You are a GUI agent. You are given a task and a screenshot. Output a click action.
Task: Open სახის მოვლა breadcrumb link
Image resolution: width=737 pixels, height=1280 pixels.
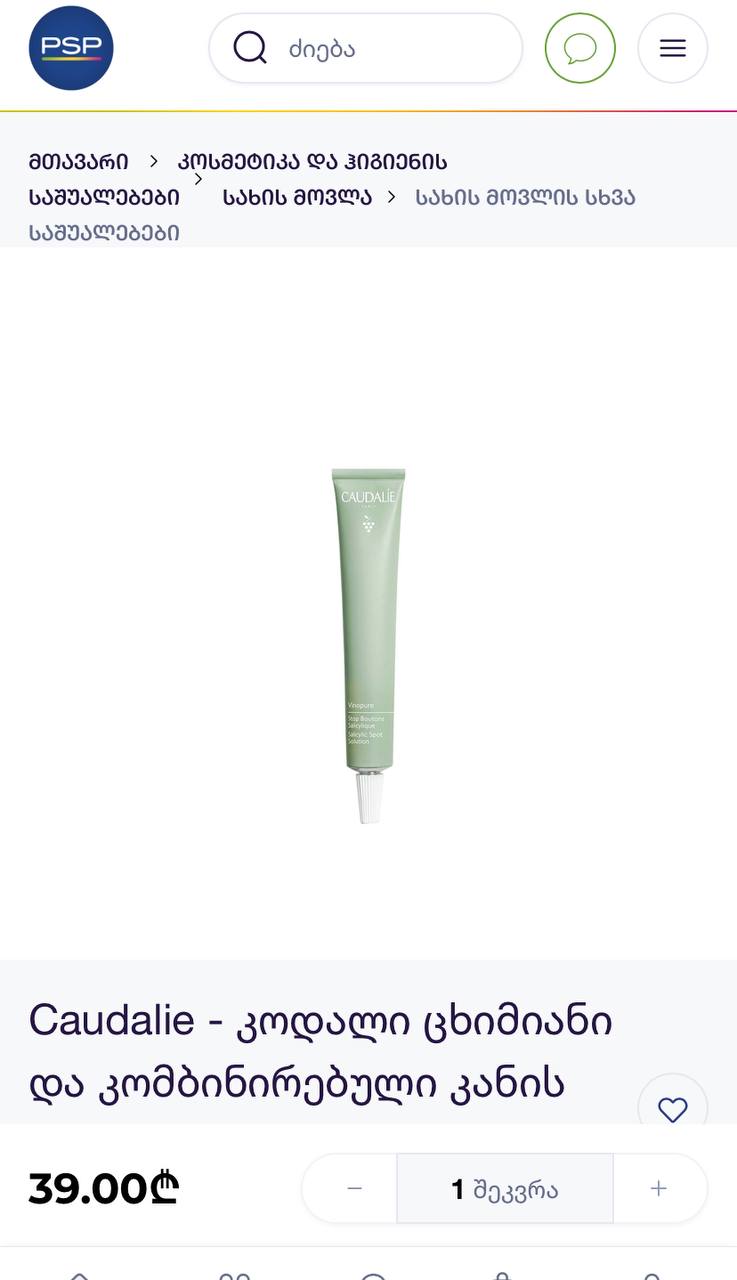click(x=297, y=197)
